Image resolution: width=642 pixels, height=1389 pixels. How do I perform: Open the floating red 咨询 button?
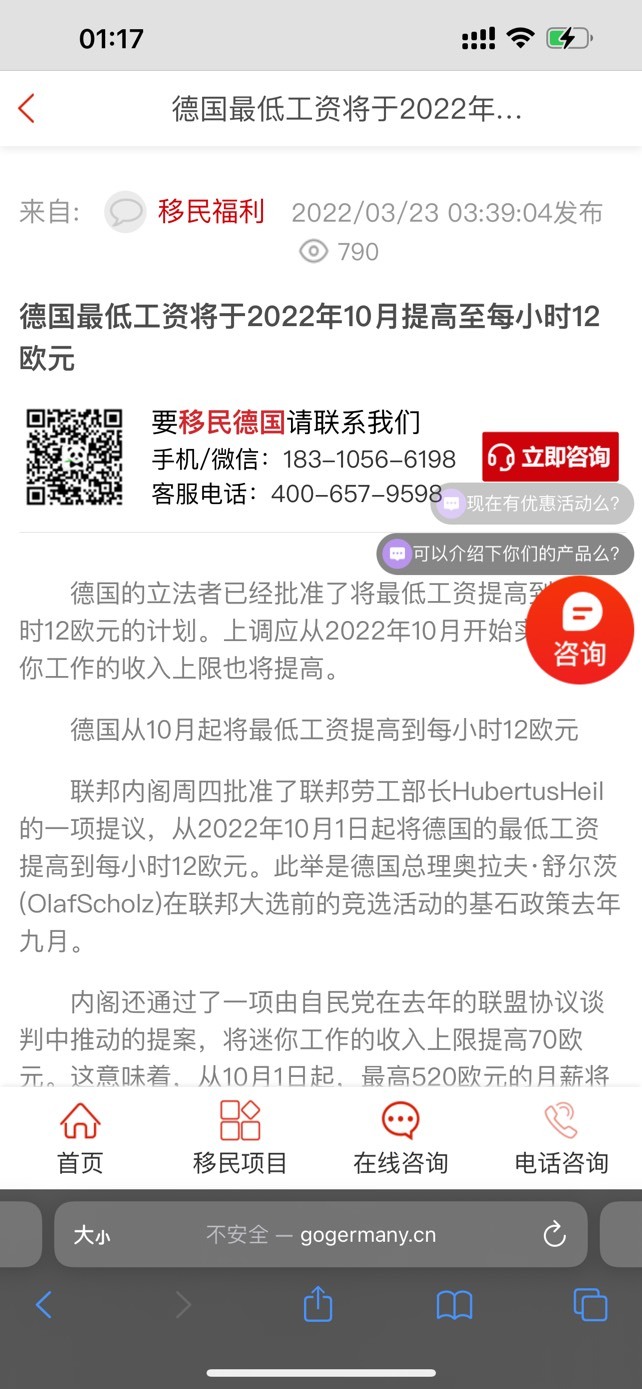tap(580, 630)
